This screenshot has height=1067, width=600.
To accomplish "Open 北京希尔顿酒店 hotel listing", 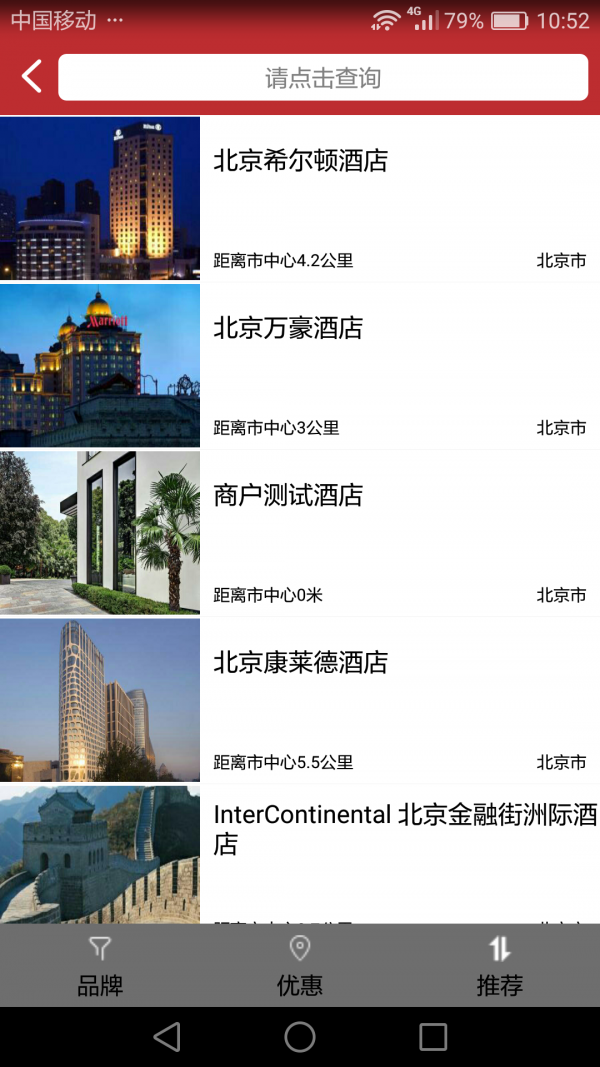I will (300, 199).
